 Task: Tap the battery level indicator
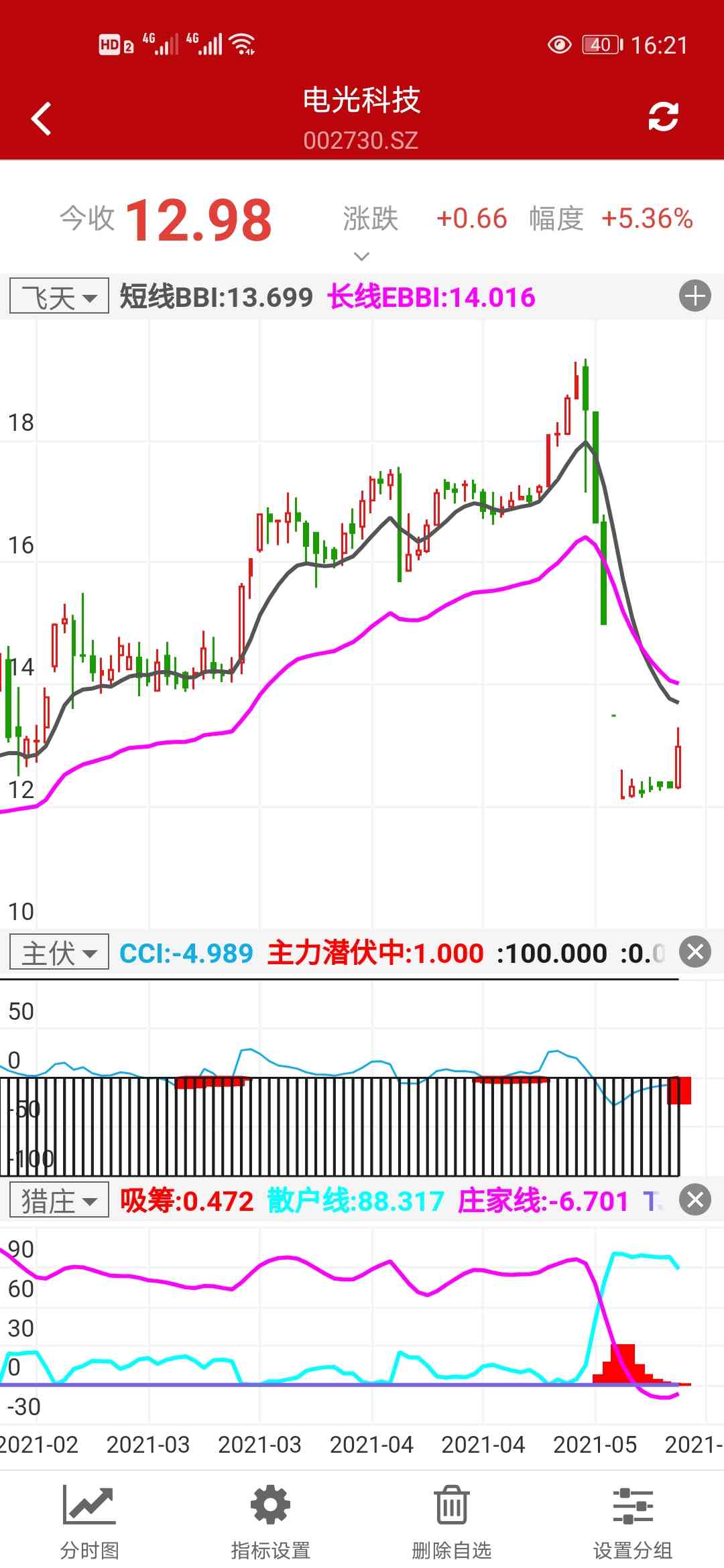pos(601,44)
